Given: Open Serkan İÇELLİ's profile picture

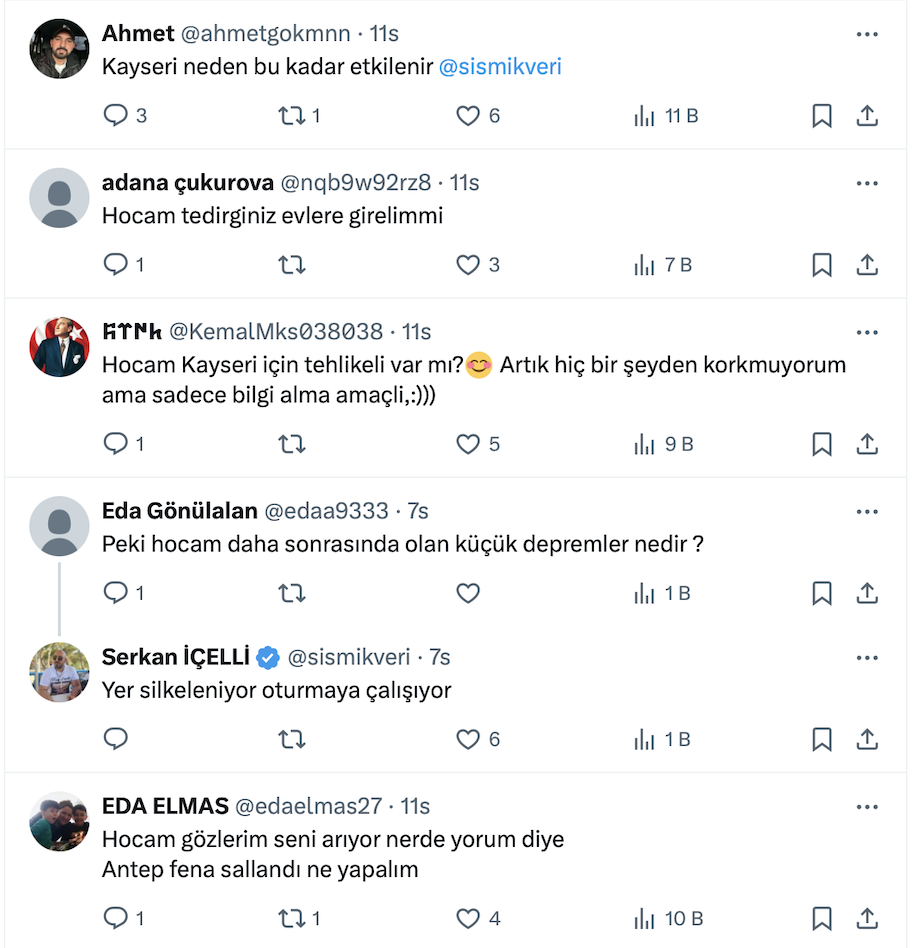Looking at the screenshot, I should click(x=60, y=672).
